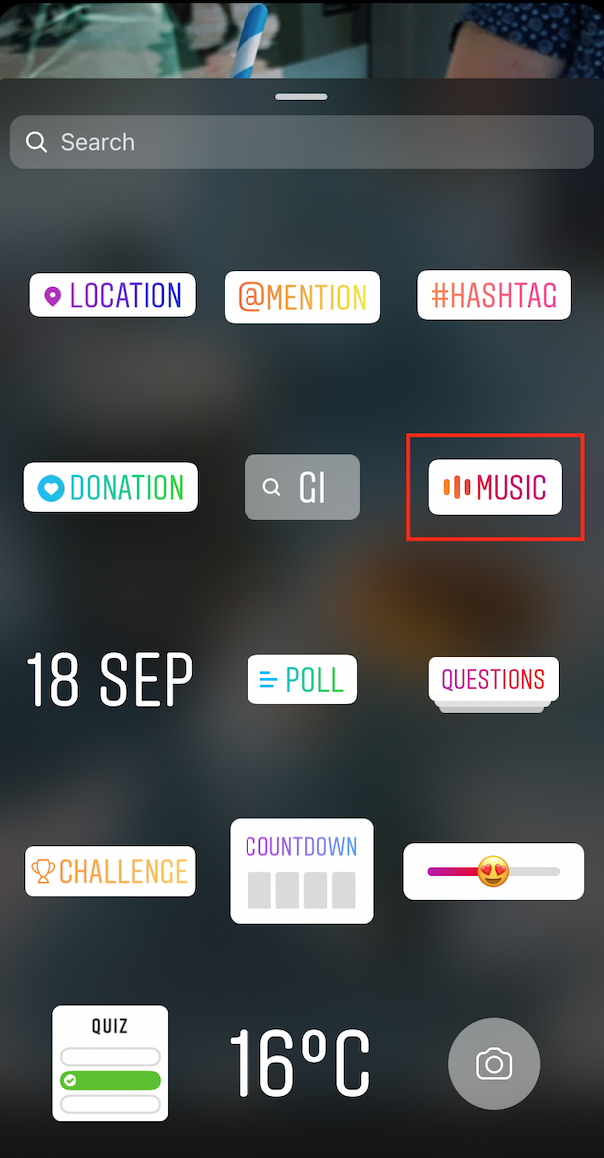Choose the Challenge sticker

(110, 871)
